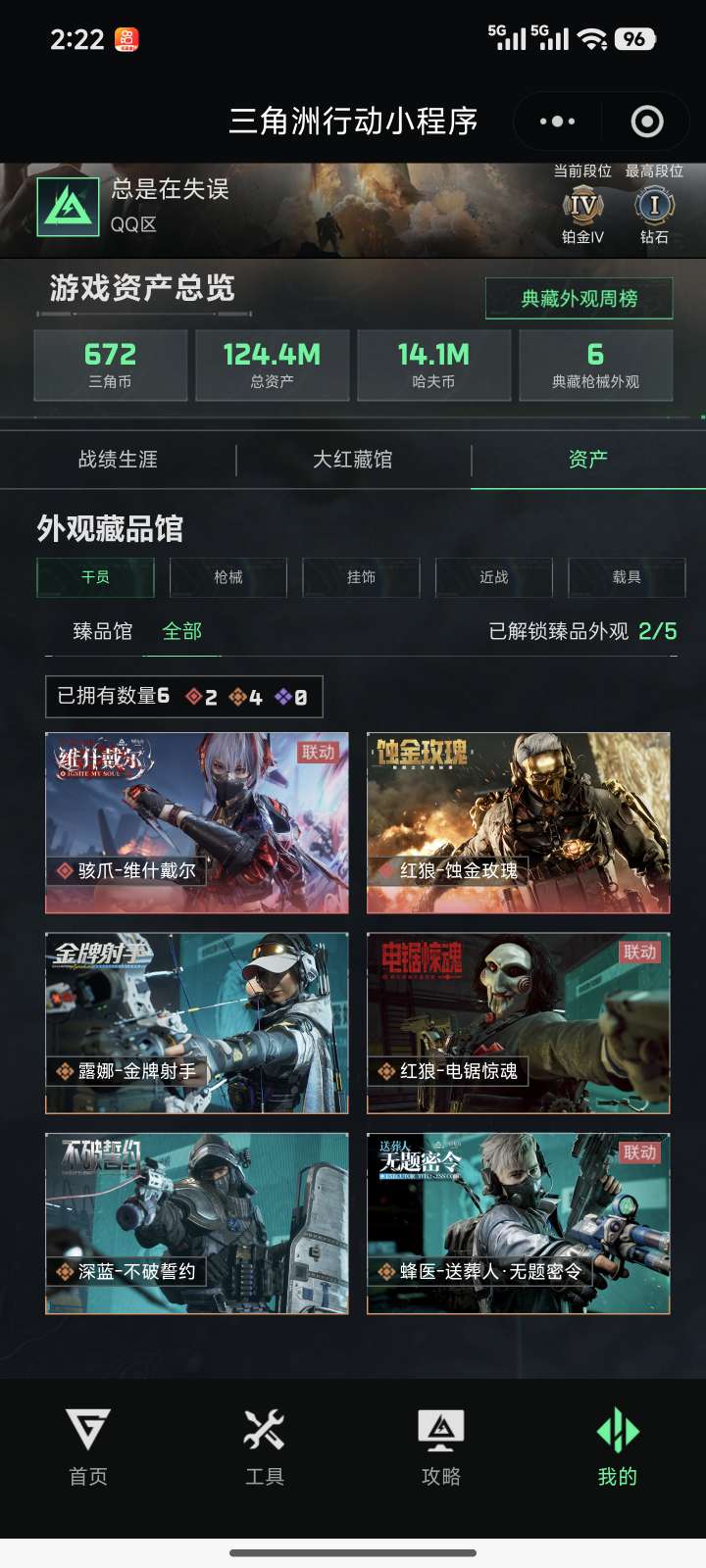Switch to the 战绩生涯 tab
This screenshot has height=1568, width=706.
(118, 460)
